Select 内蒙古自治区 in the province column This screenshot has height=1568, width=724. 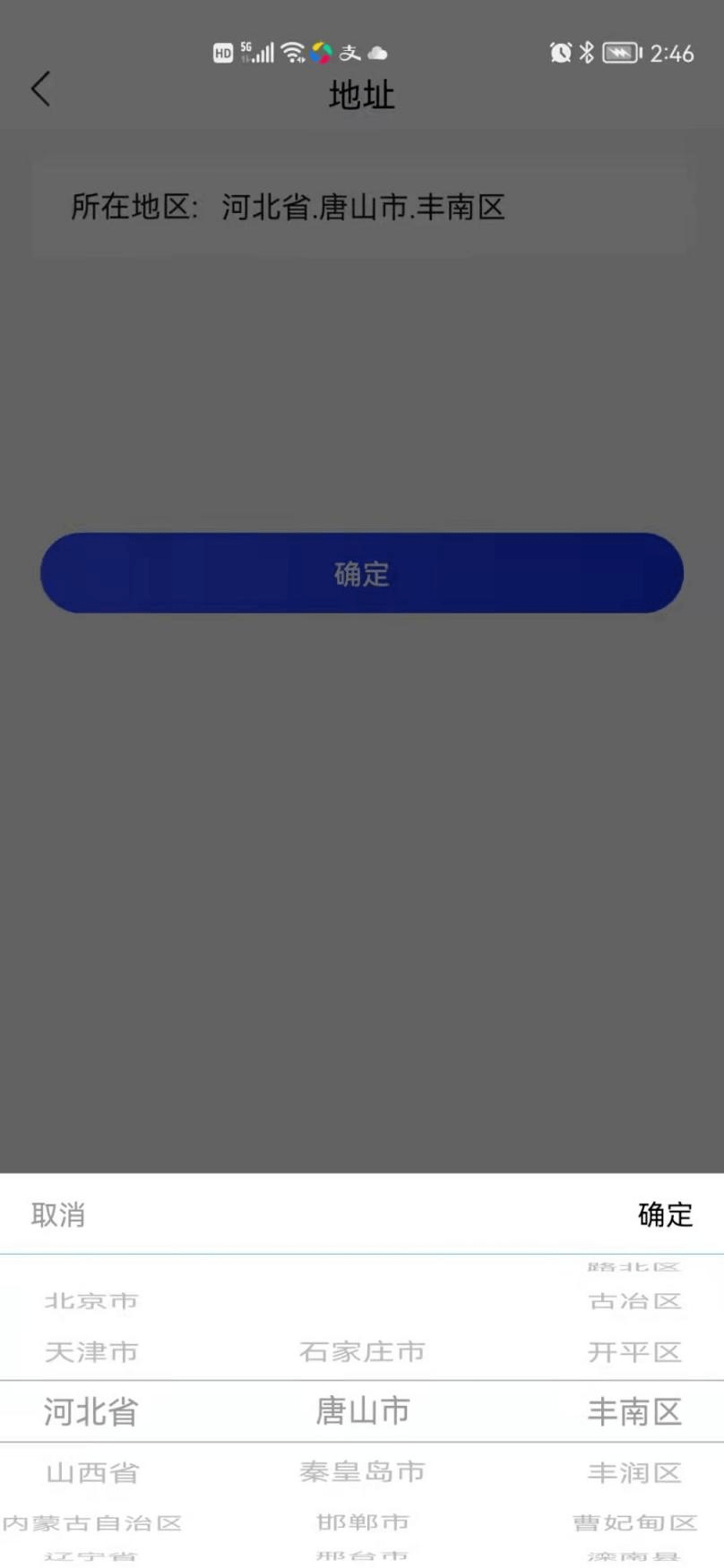92,1522
